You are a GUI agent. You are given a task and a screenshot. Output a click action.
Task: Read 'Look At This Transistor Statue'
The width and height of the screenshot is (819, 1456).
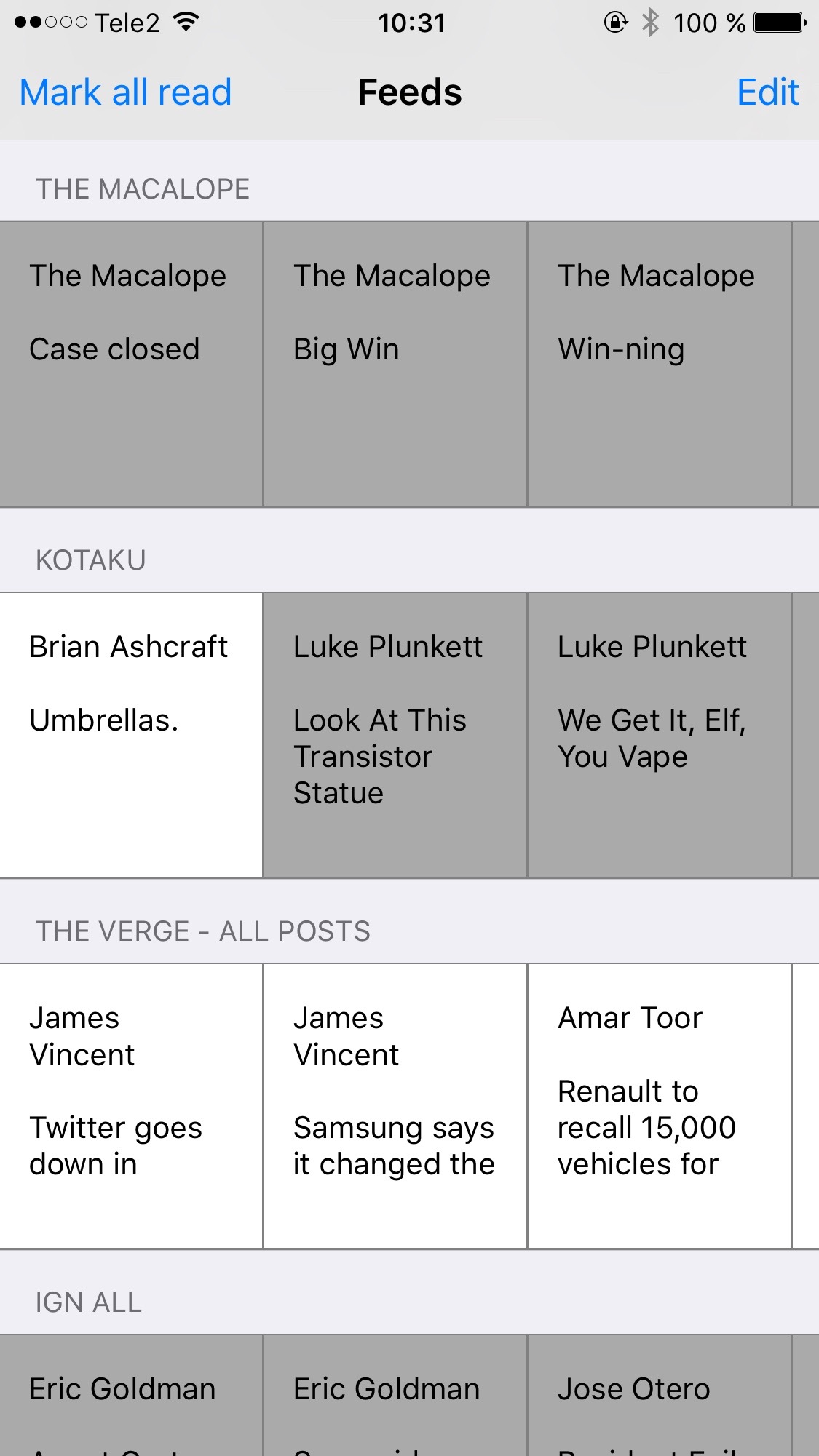pos(395,735)
